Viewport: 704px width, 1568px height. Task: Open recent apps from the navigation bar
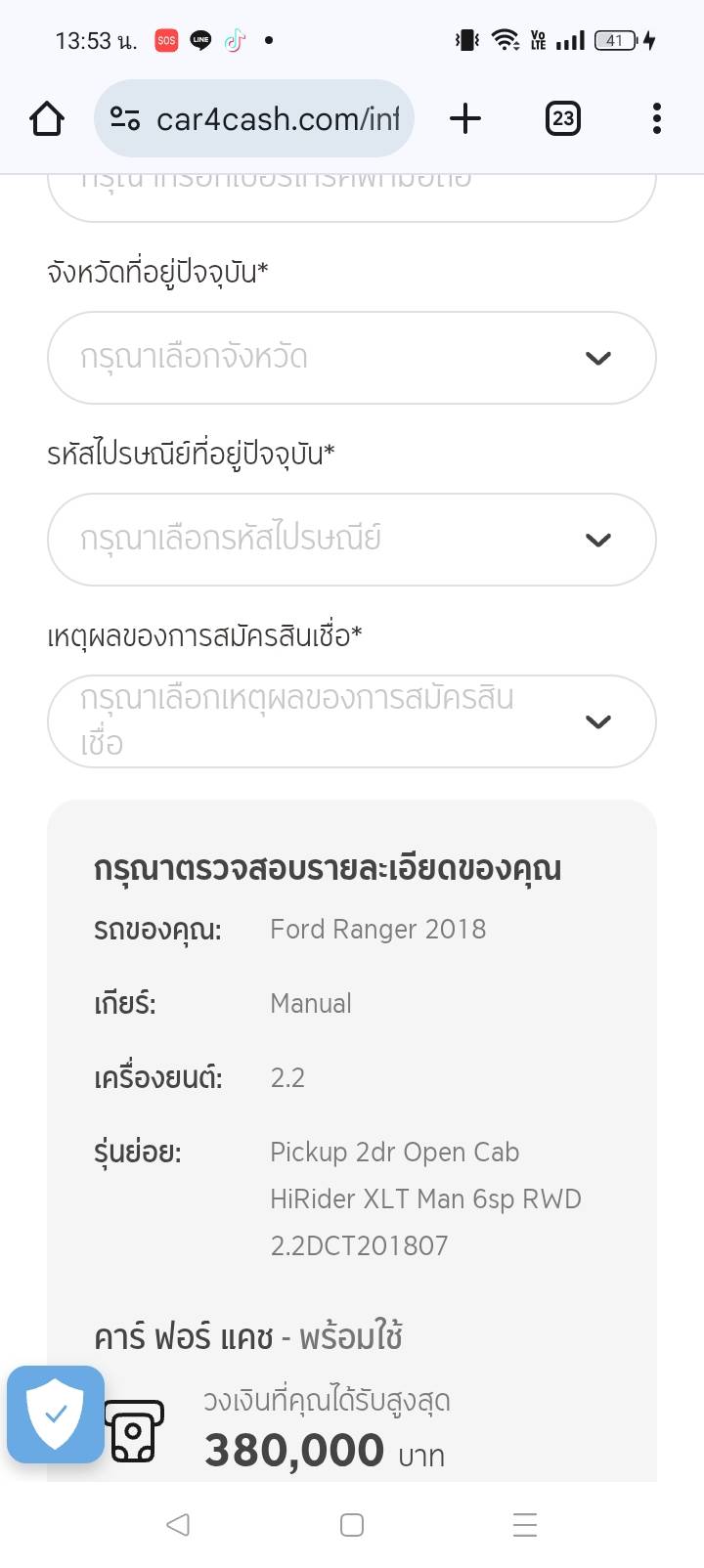point(525,1524)
